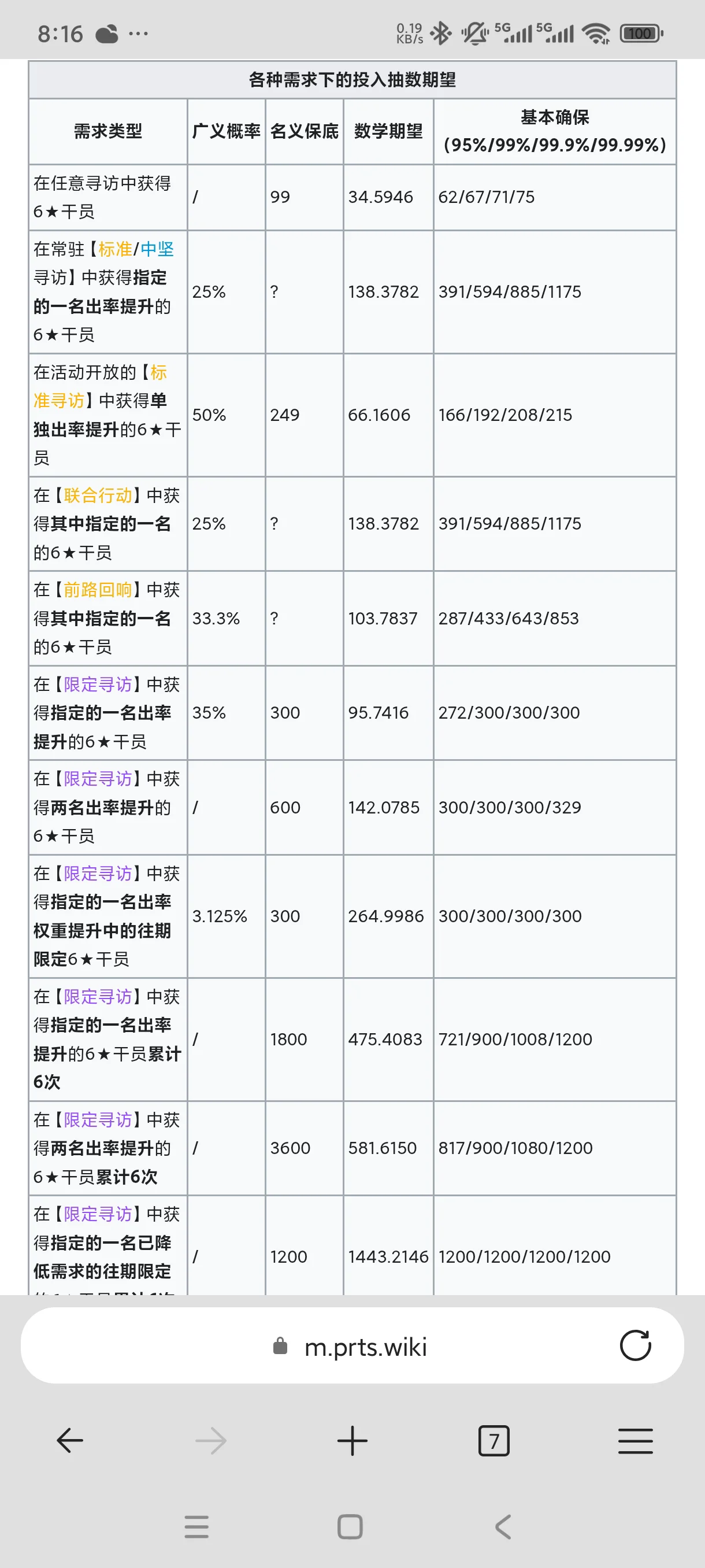The width and height of the screenshot is (705, 1568).
Task: Open the 标准 link in the 常驻 row
Action: tap(115, 249)
